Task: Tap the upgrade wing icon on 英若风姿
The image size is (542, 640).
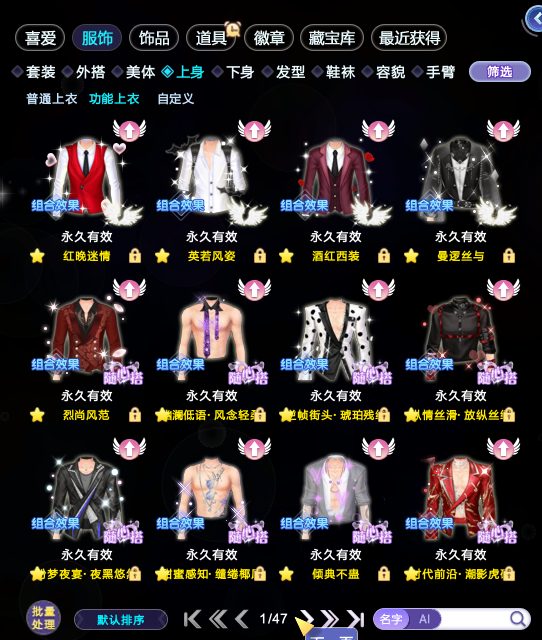Action: (x=254, y=130)
